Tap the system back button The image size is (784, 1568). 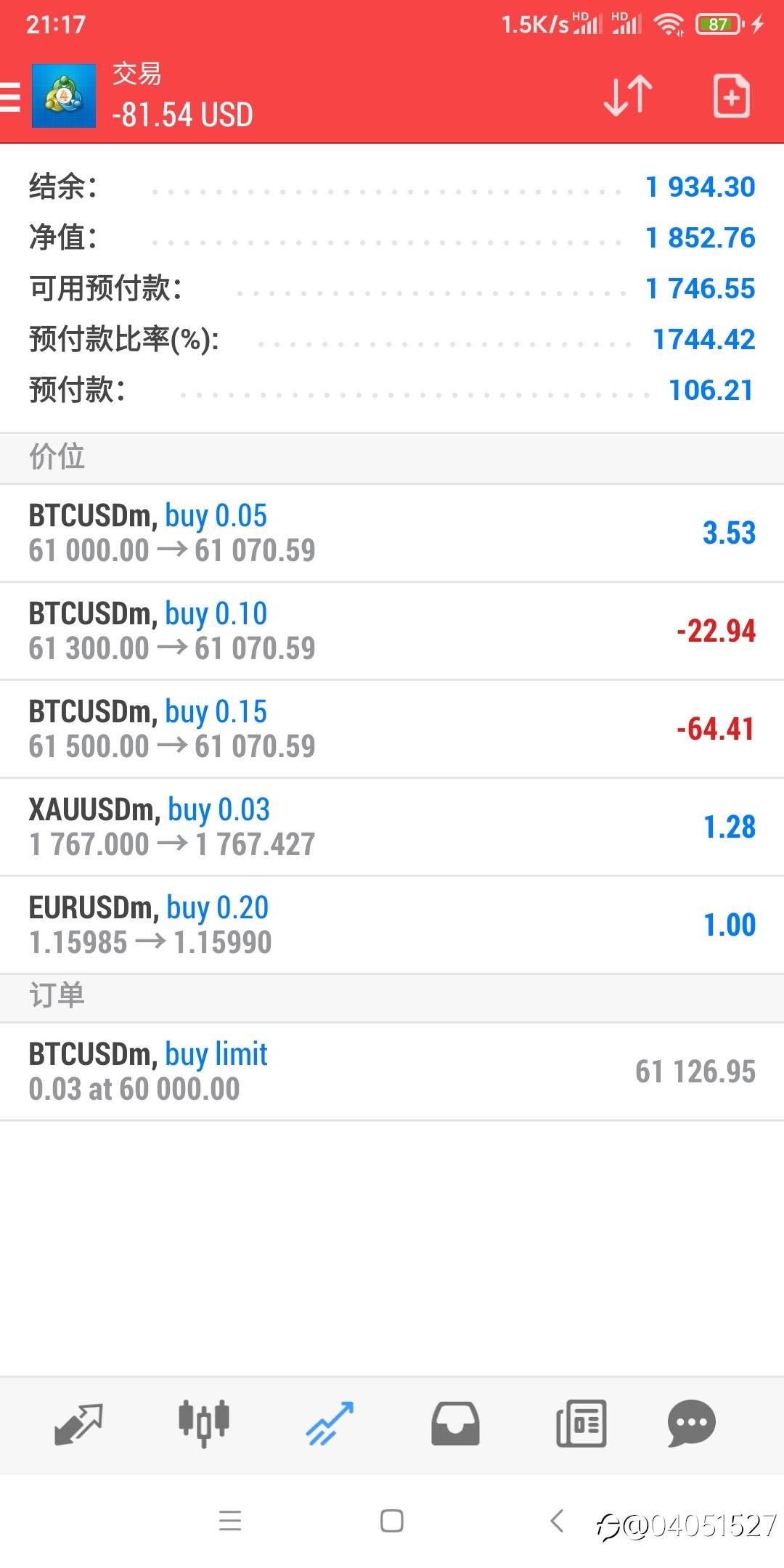click(x=557, y=1520)
